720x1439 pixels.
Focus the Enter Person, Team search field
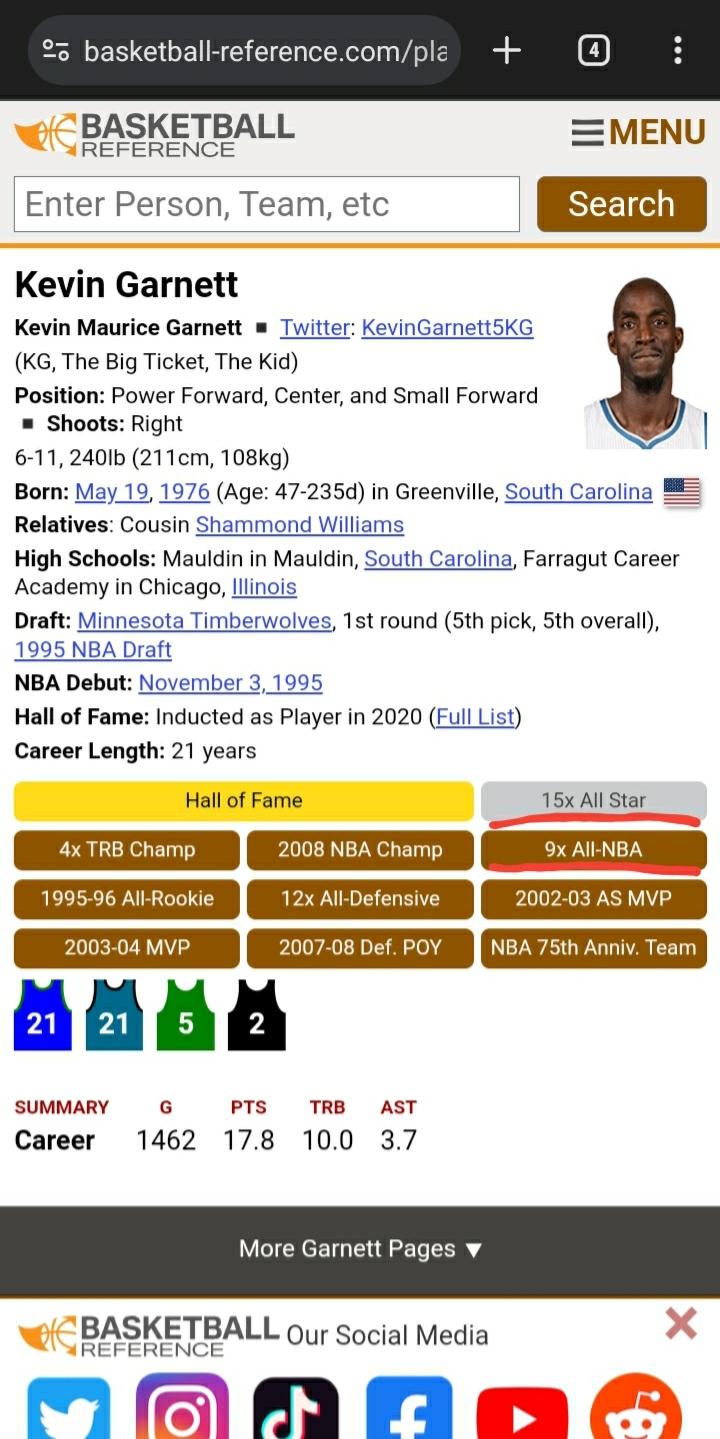[267, 204]
